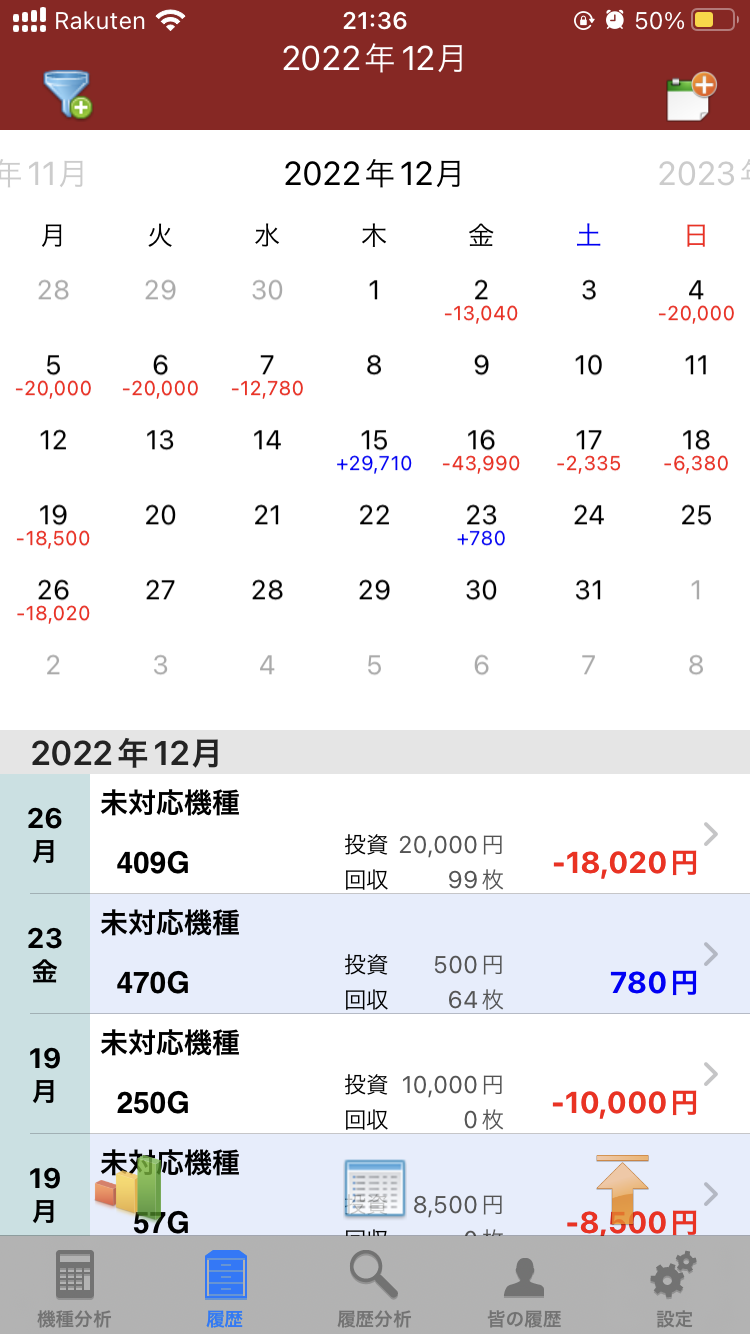Select December 15 on the calendar
The image size is (750, 1334).
374,450
